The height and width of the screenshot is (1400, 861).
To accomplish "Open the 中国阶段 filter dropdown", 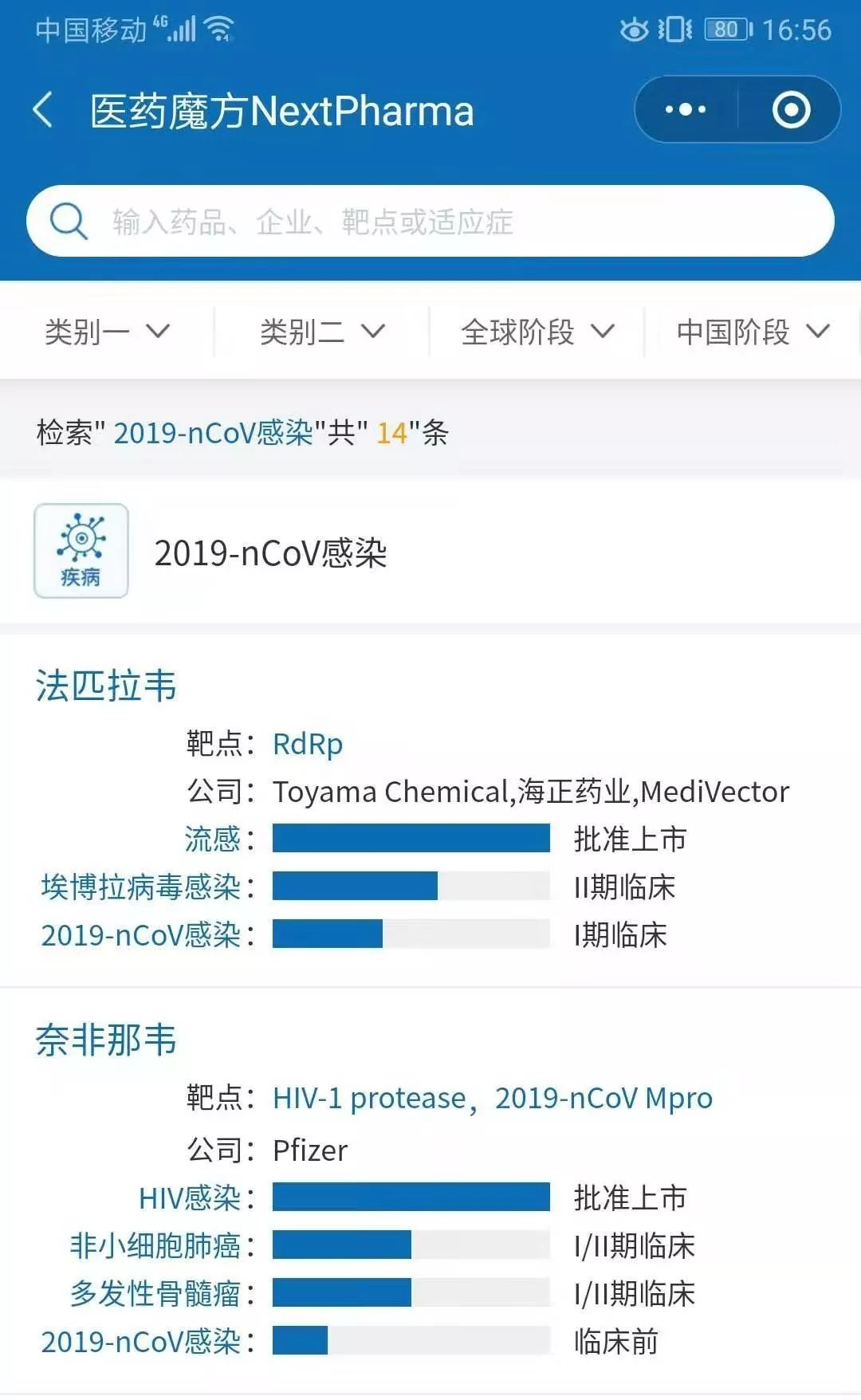I will pos(753,332).
